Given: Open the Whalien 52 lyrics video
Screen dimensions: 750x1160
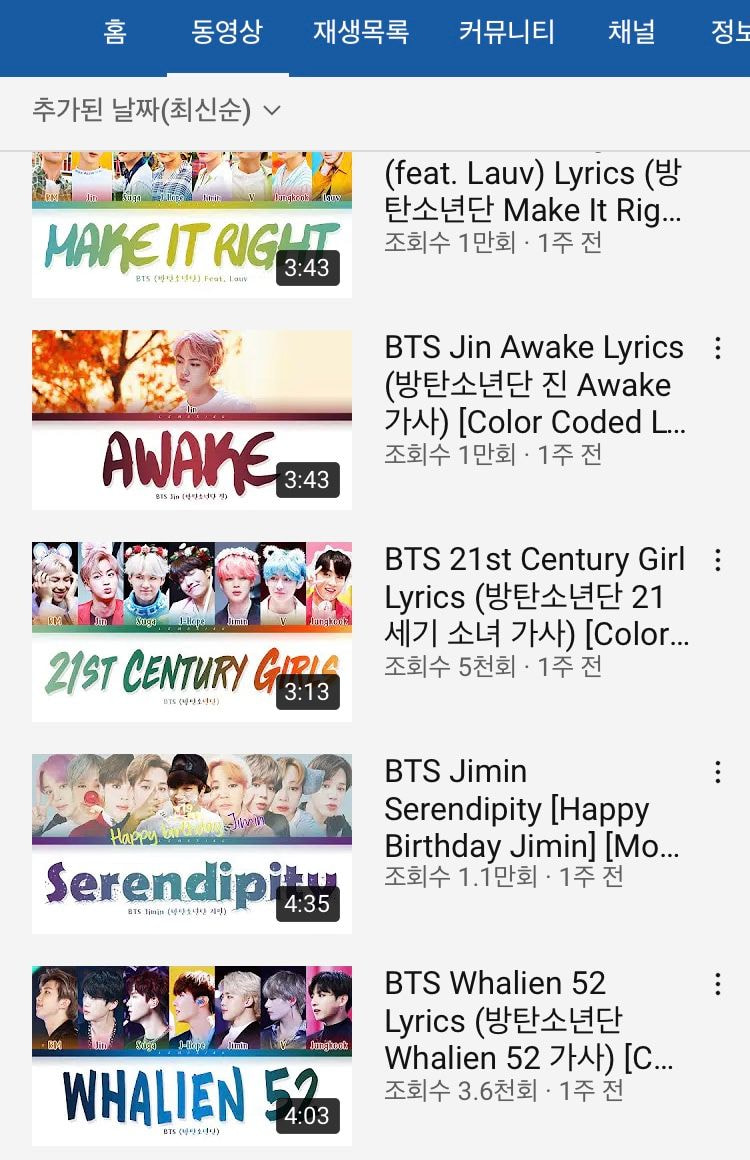Looking at the screenshot, I should pos(192,1056).
